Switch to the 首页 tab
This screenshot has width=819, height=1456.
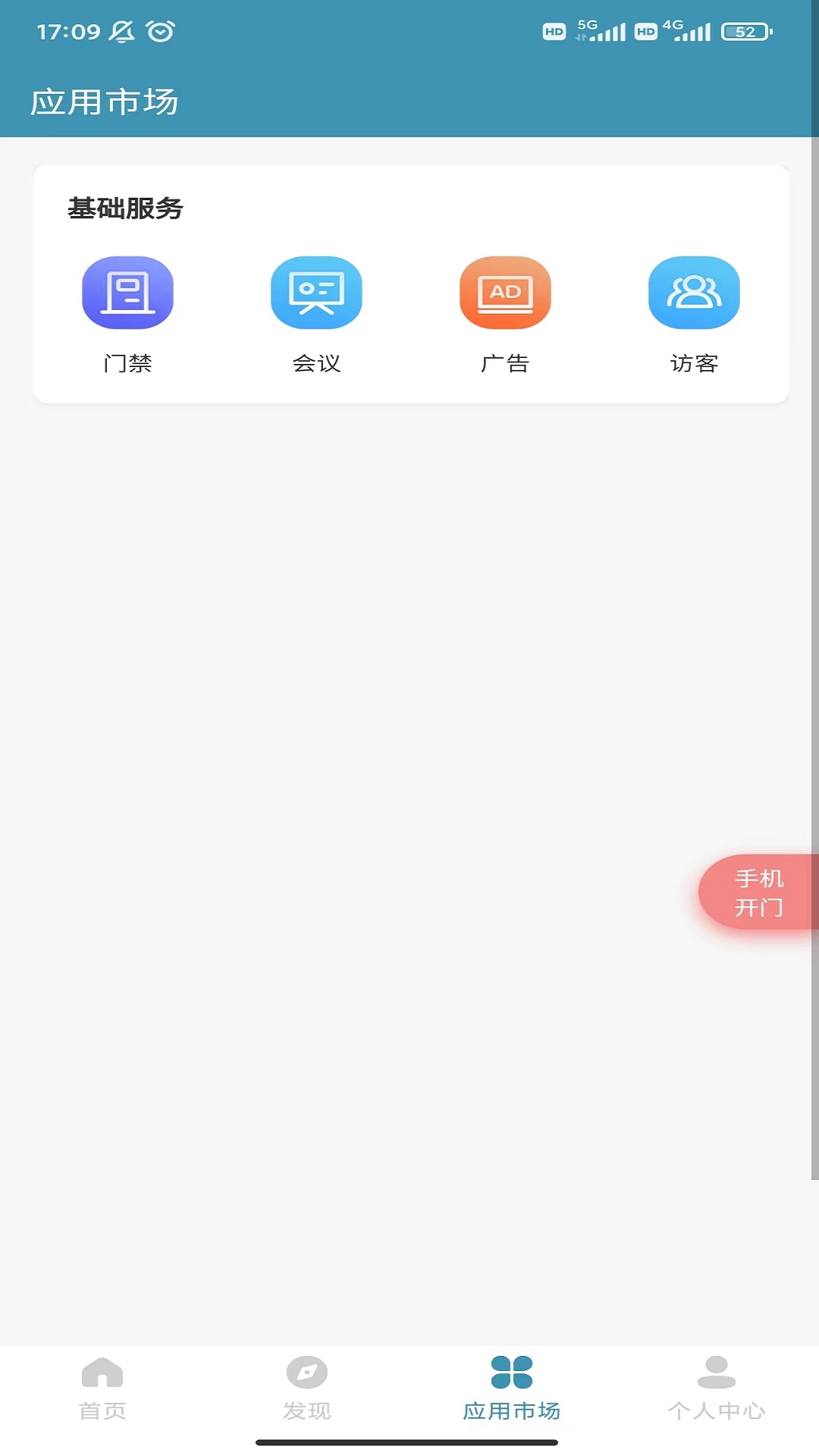[x=102, y=1388]
